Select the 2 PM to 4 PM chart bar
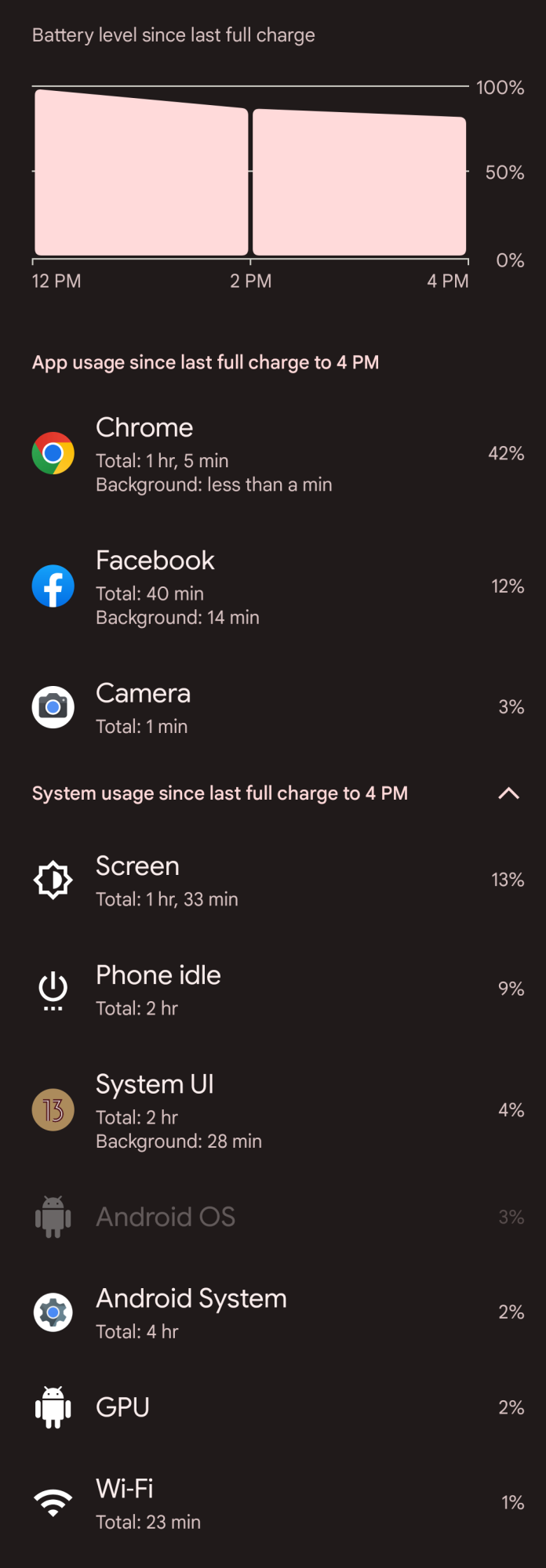Viewport: 546px width, 1568px height. pyautogui.click(x=359, y=184)
